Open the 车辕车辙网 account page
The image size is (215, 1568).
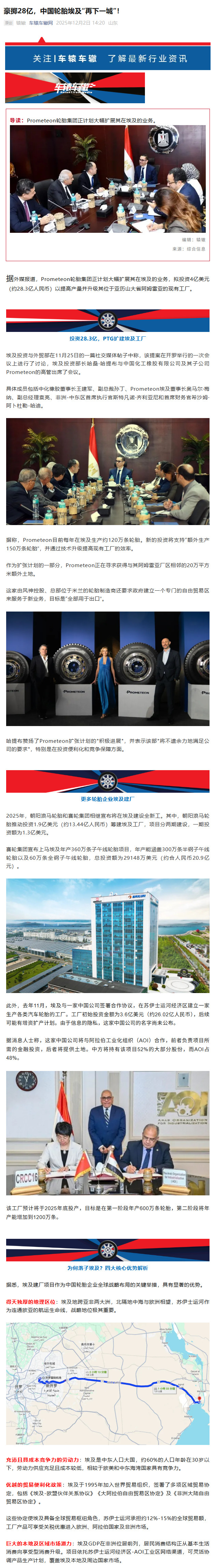click(41, 23)
